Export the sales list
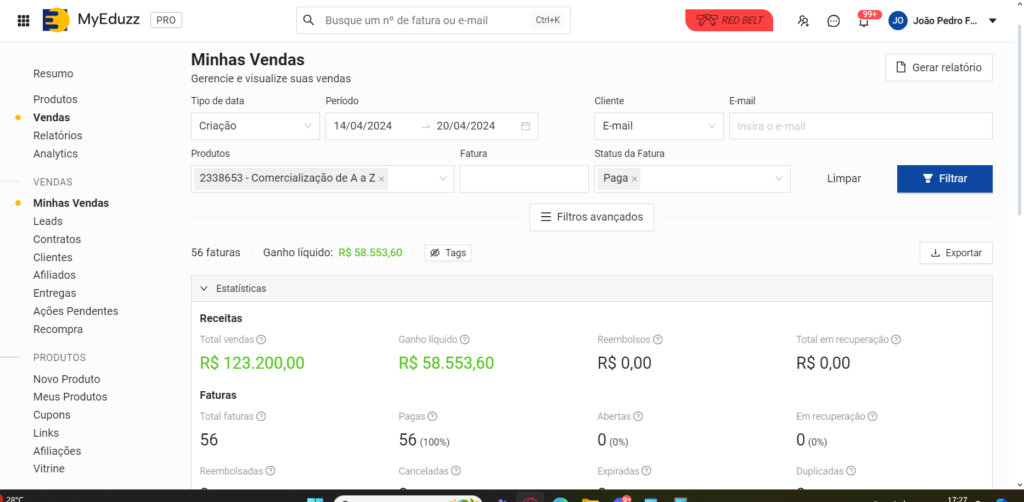1024x502 pixels. pos(955,253)
